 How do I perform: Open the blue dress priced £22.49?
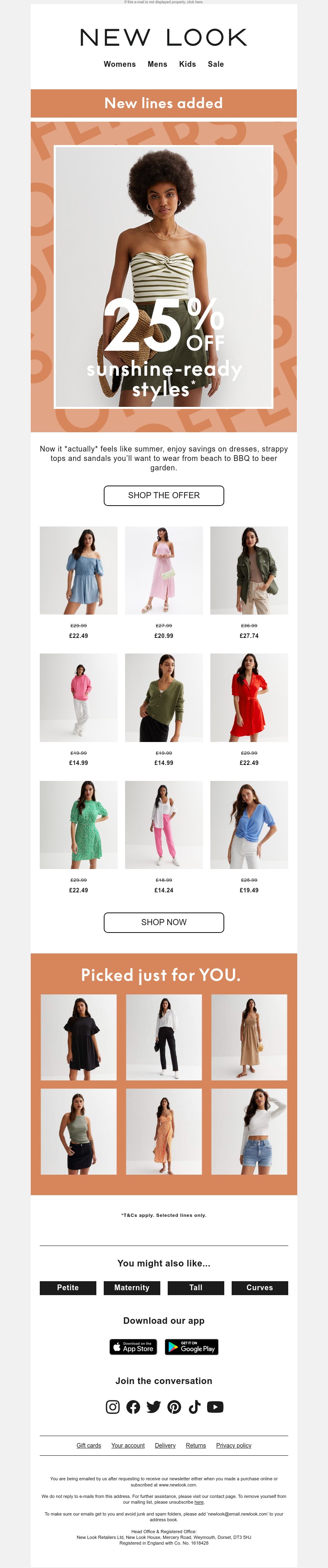tap(79, 570)
